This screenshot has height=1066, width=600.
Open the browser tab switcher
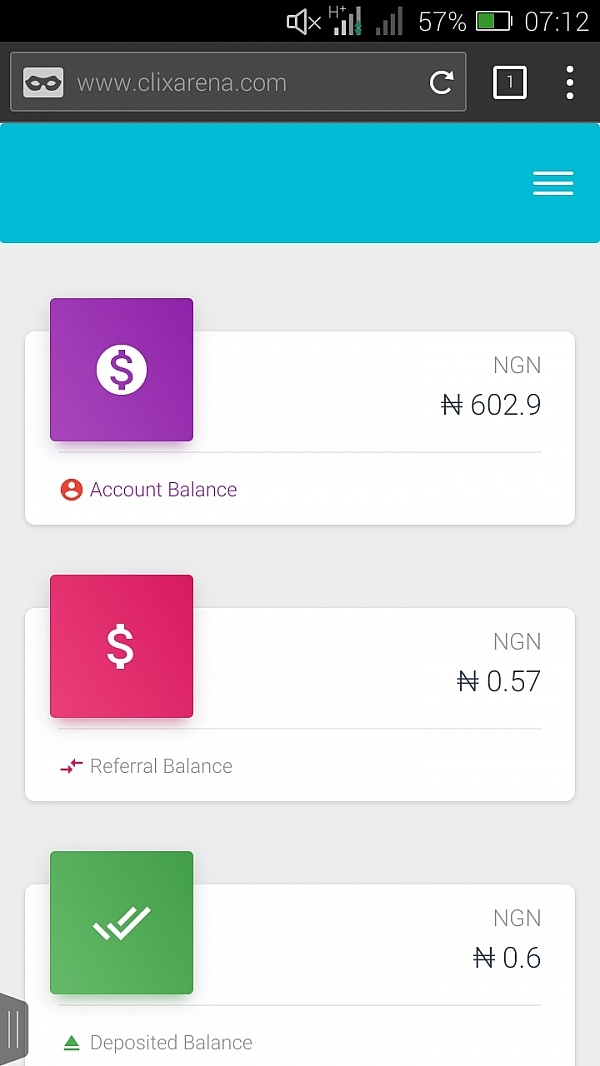pos(510,82)
